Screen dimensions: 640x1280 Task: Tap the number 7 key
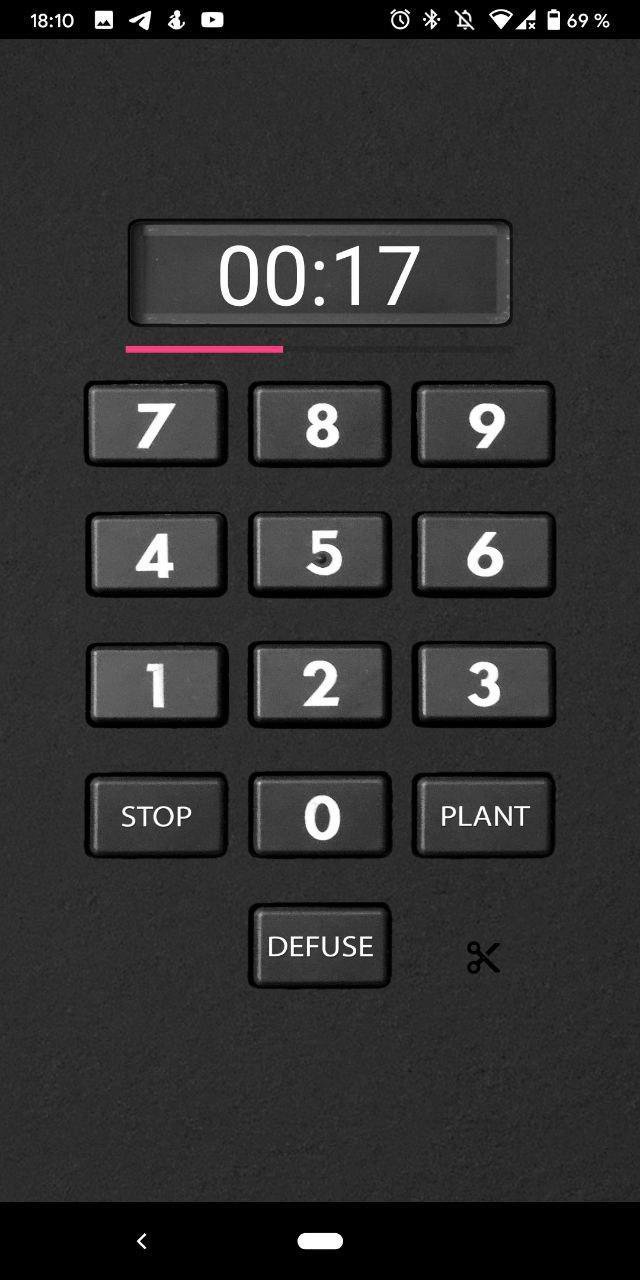(156, 424)
